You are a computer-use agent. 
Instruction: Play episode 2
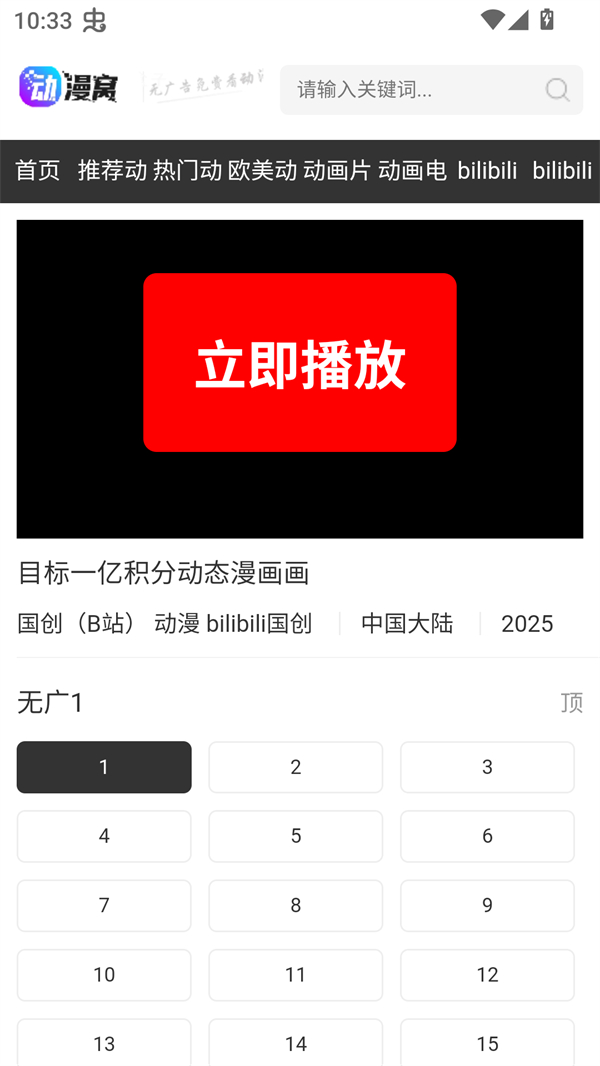click(295, 767)
